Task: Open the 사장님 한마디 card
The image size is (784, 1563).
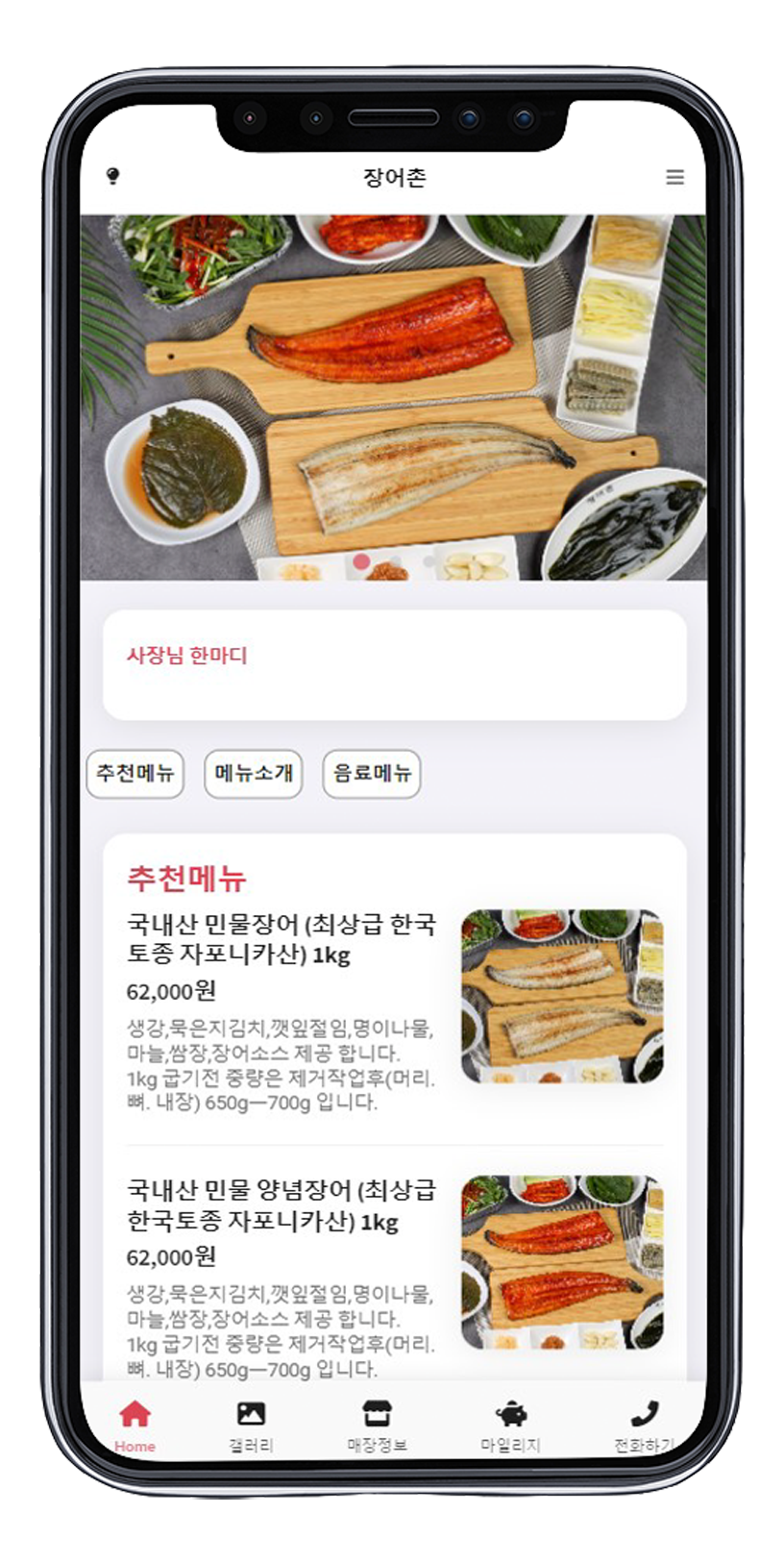Action: pos(394,664)
